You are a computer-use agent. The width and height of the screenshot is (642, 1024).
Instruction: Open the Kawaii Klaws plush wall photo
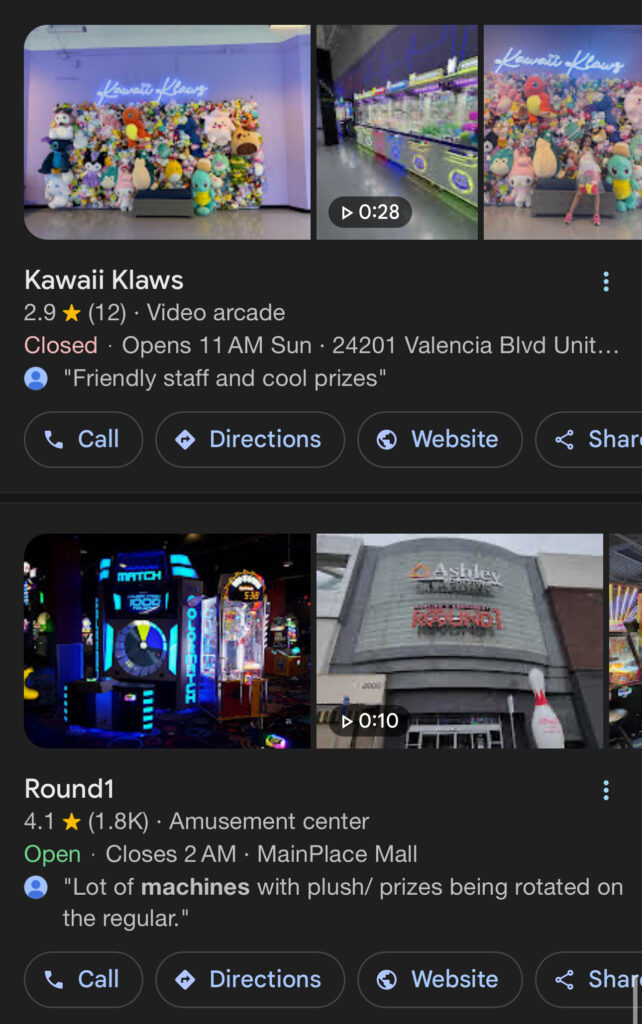167,132
